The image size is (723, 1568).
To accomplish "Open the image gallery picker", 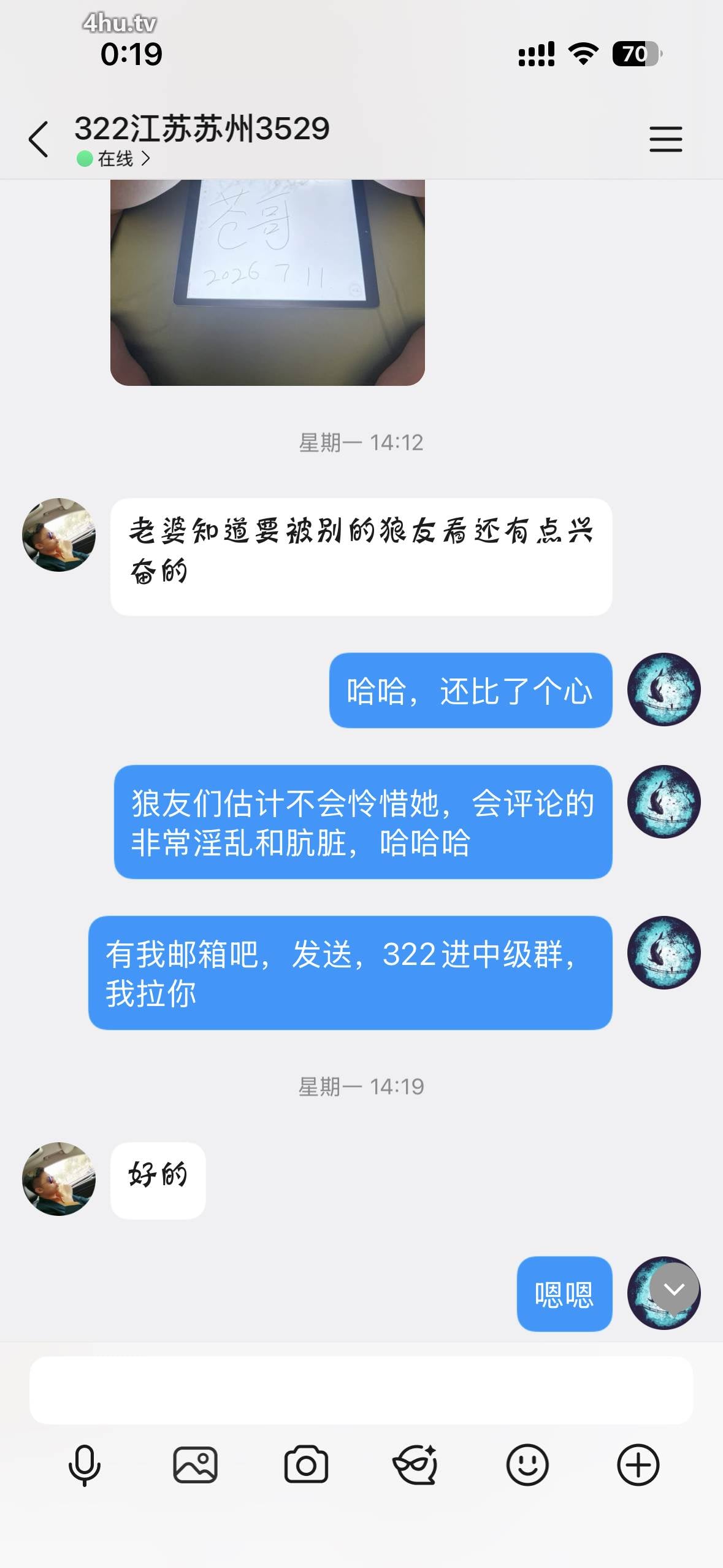I will pos(195,1465).
